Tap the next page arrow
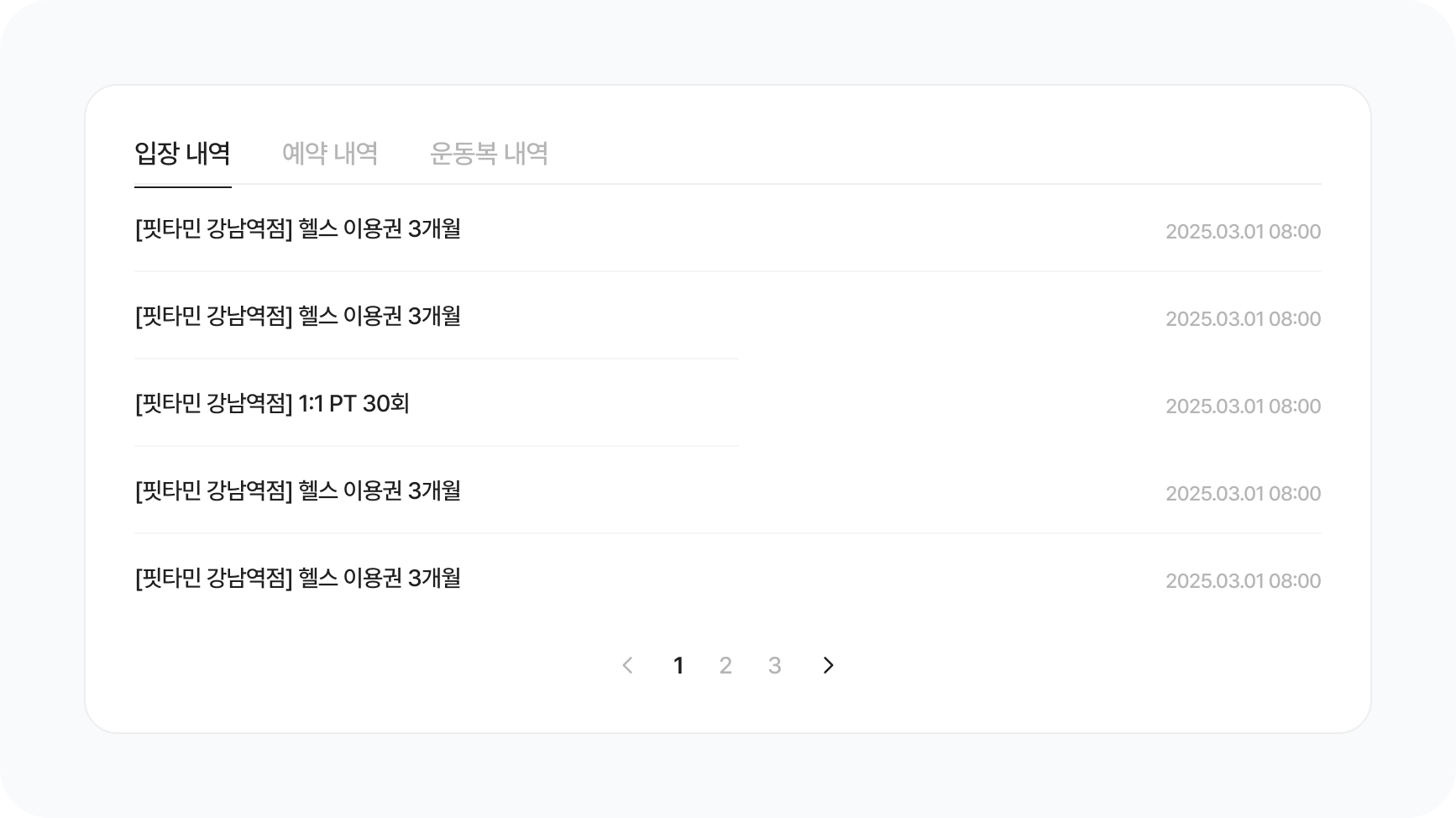Image resolution: width=1456 pixels, height=818 pixels. [828, 665]
